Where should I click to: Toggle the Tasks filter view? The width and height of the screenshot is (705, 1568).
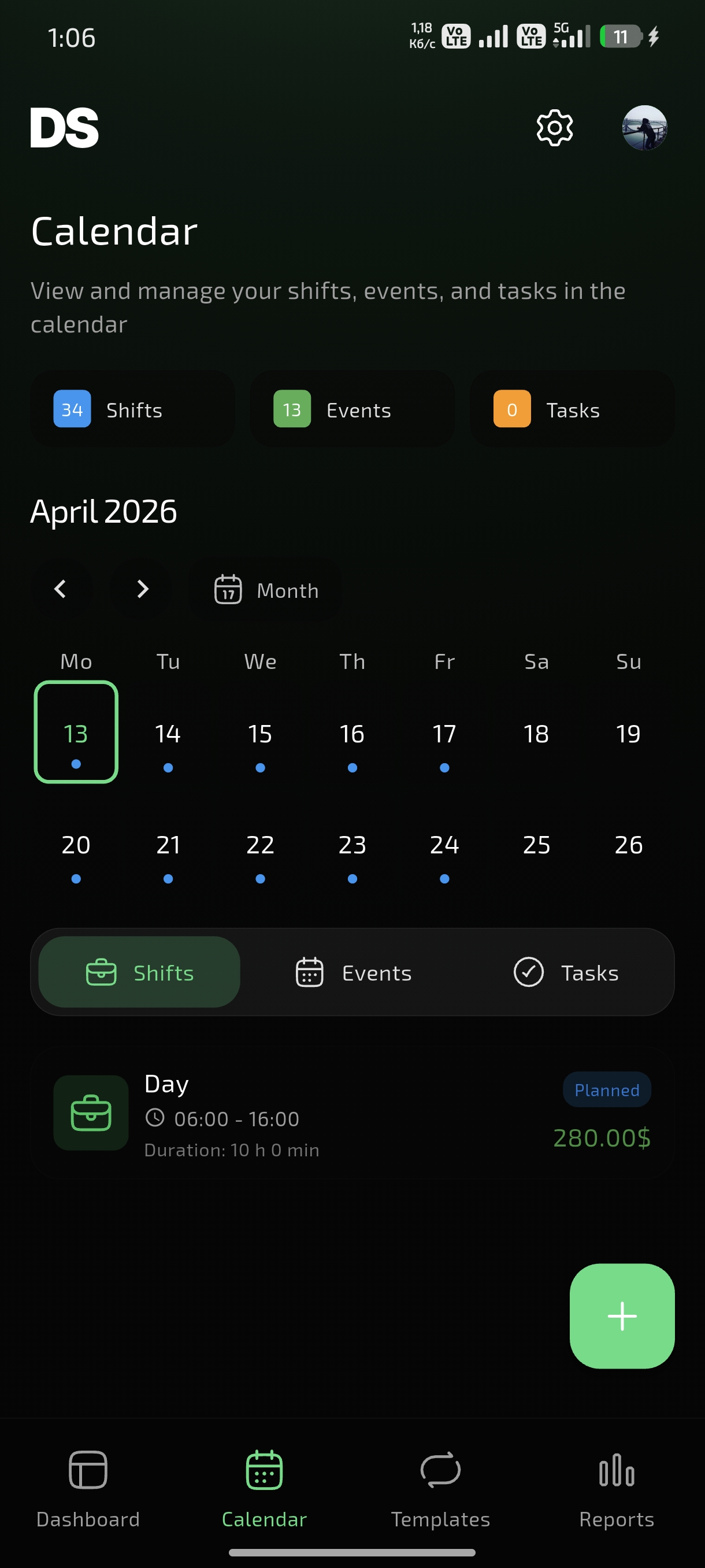pos(567,972)
